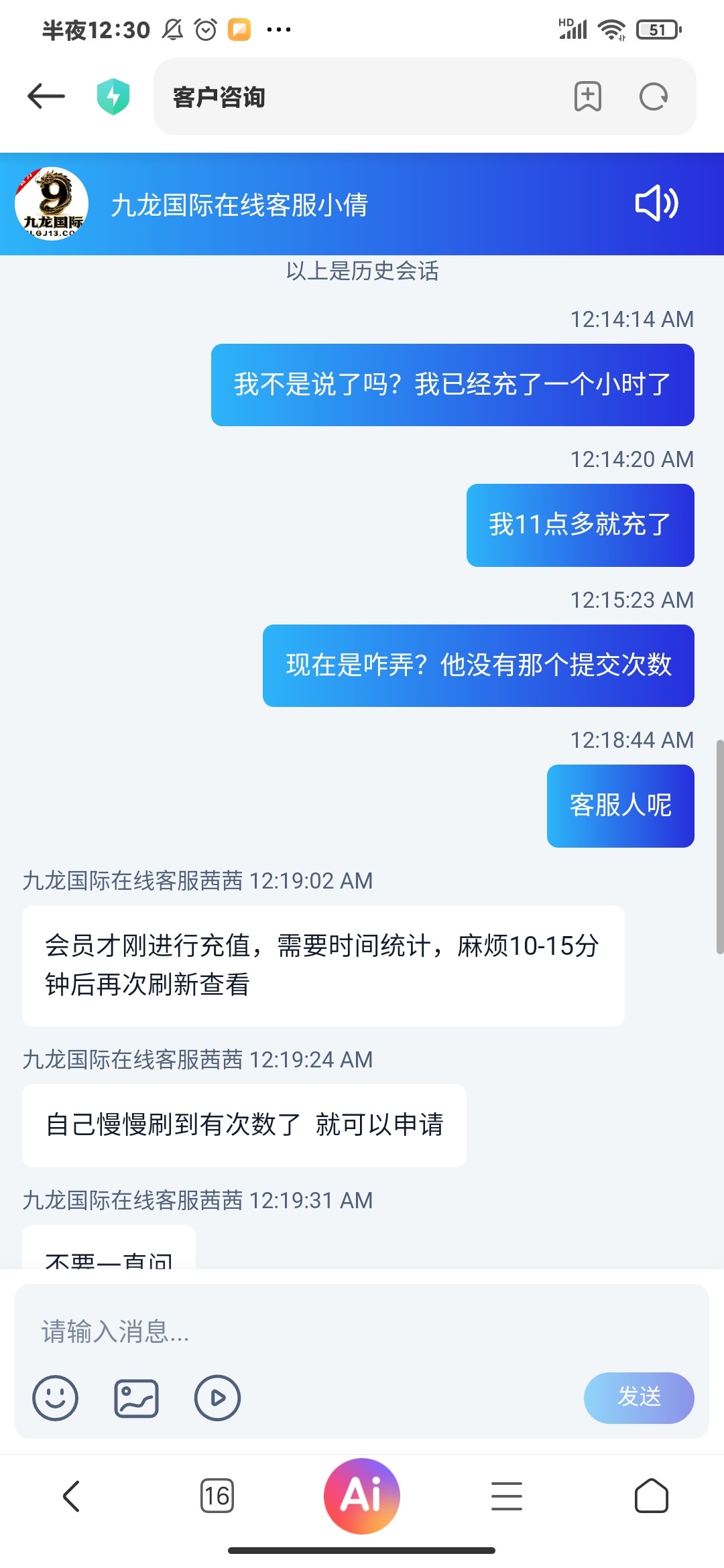Open the emoji picker
Image resolution: width=724 pixels, height=1568 pixels.
pyautogui.click(x=55, y=1398)
